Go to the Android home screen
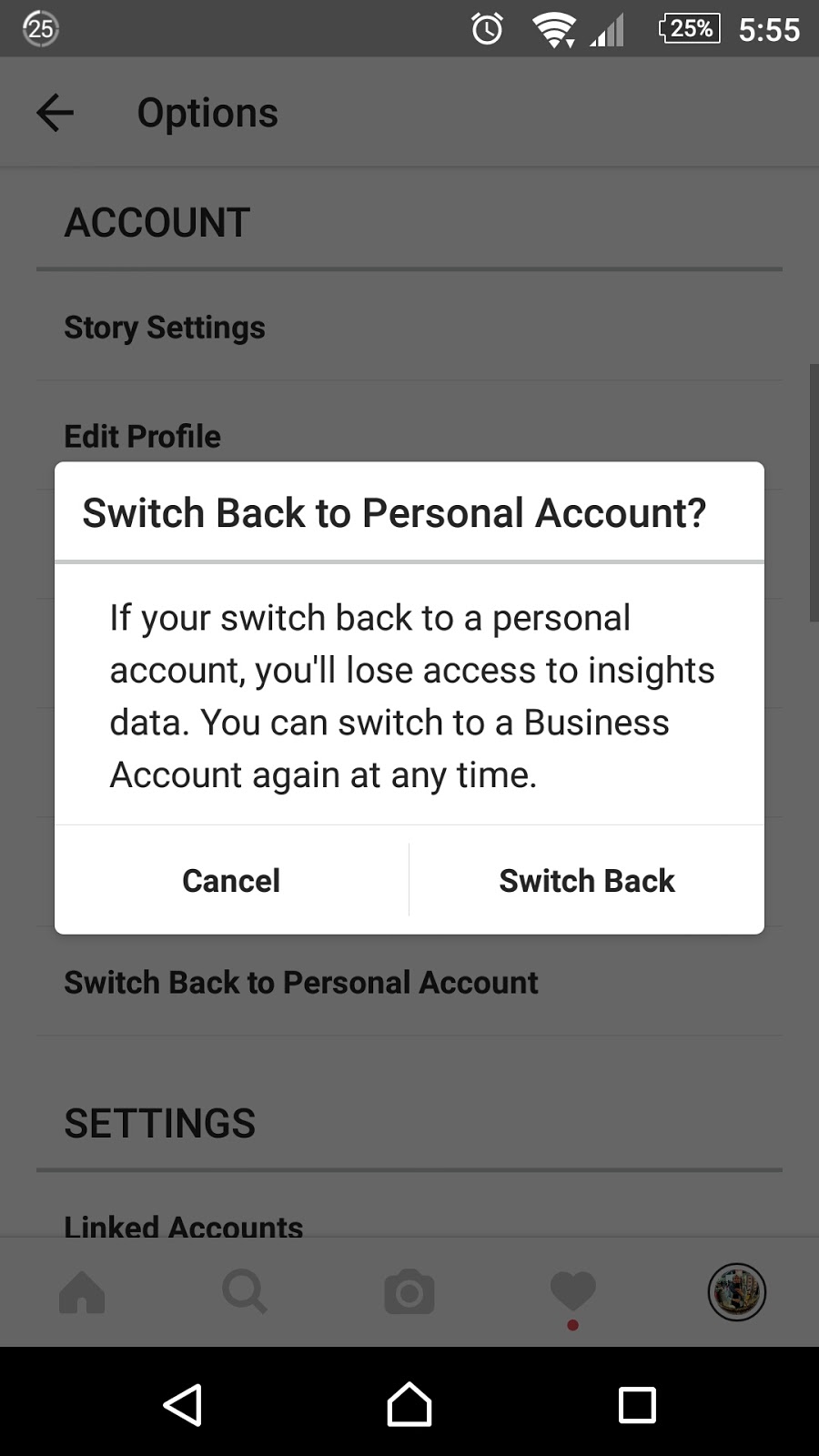Screen dimensions: 819x1456 (409, 1404)
